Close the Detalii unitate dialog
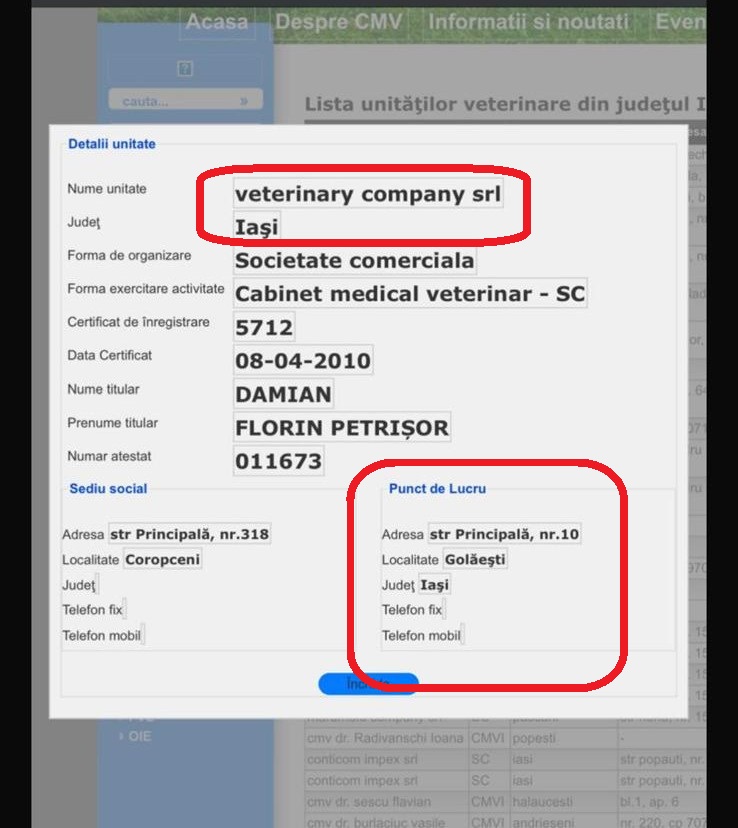The width and height of the screenshot is (738, 828). pyautogui.click(x=367, y=684)
